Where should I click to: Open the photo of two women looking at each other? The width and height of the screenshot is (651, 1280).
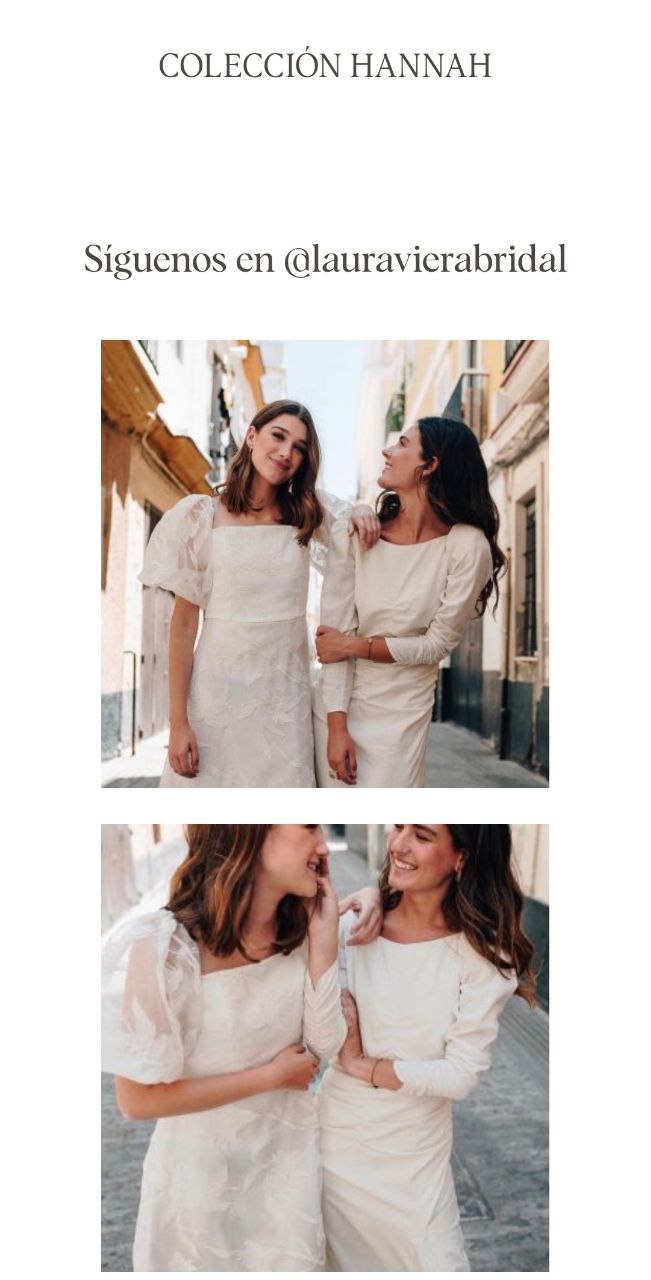tap(325, 563)
